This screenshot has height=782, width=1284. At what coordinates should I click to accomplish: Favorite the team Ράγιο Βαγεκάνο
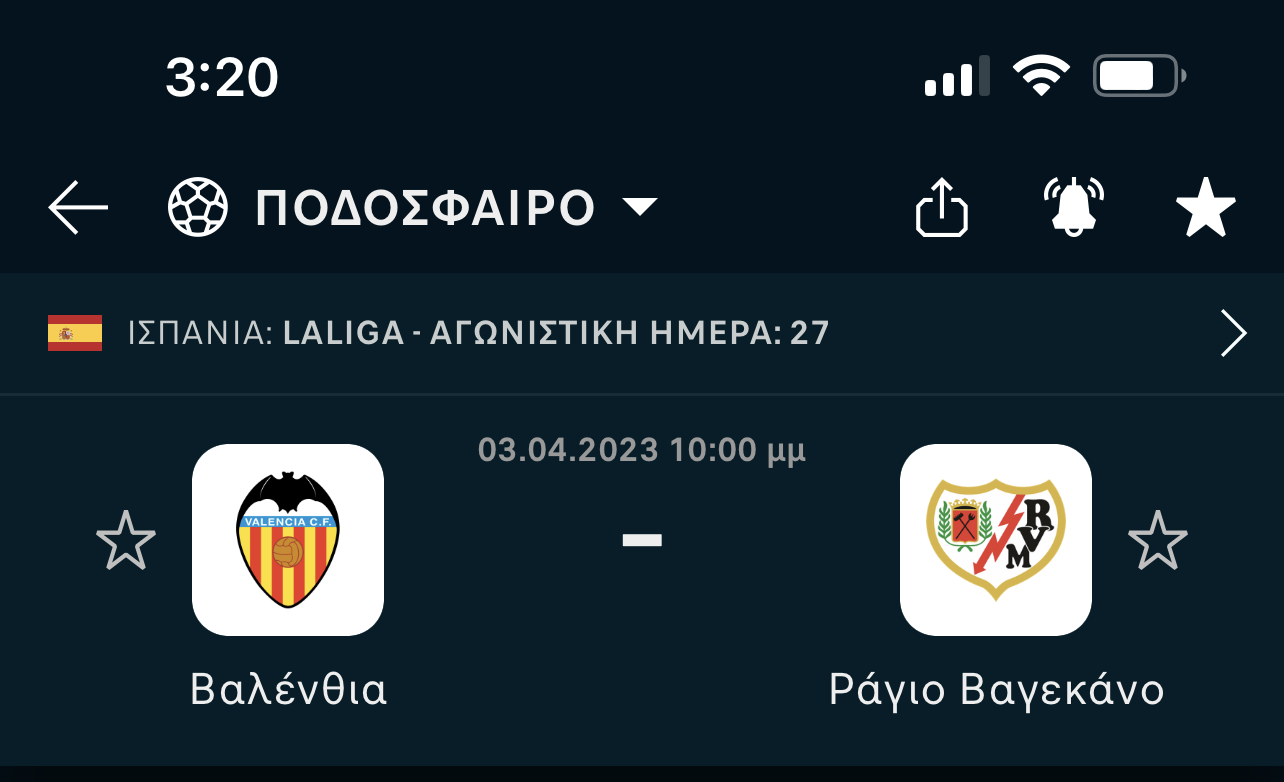(x=1158, y=541)
